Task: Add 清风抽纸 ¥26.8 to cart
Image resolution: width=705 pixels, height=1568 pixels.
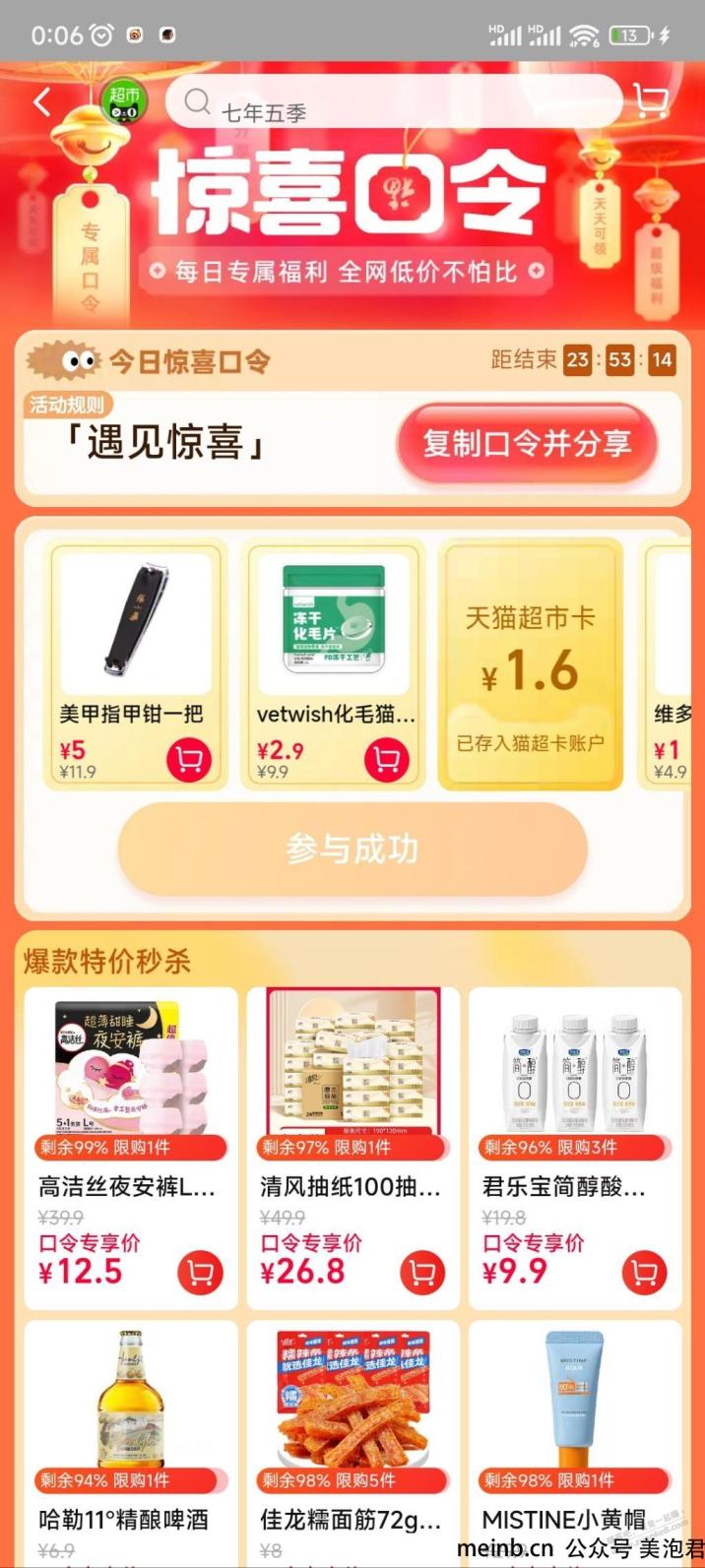Action: pyautogui.click(x=422, y=1274)
